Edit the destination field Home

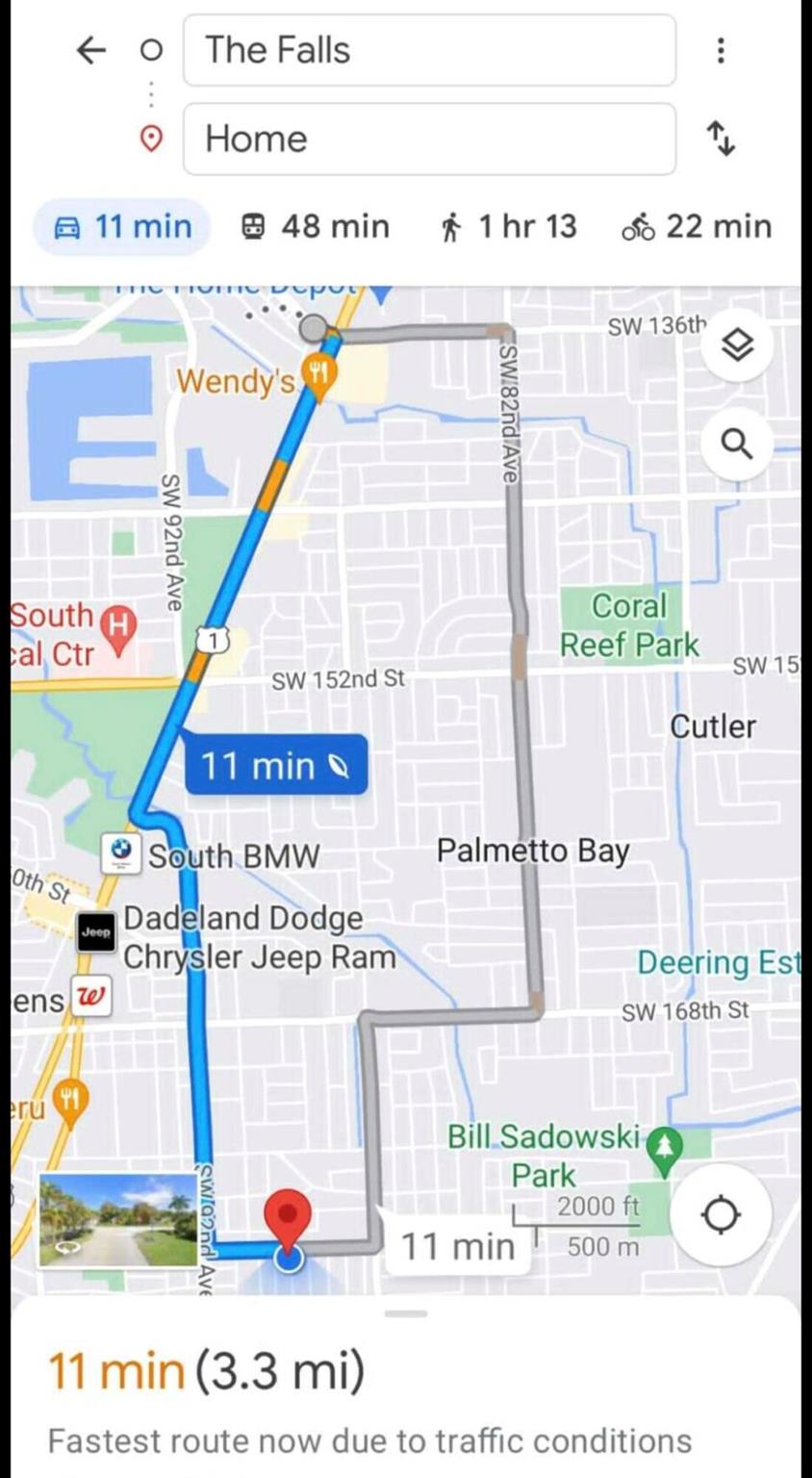(x=429, y=139)
